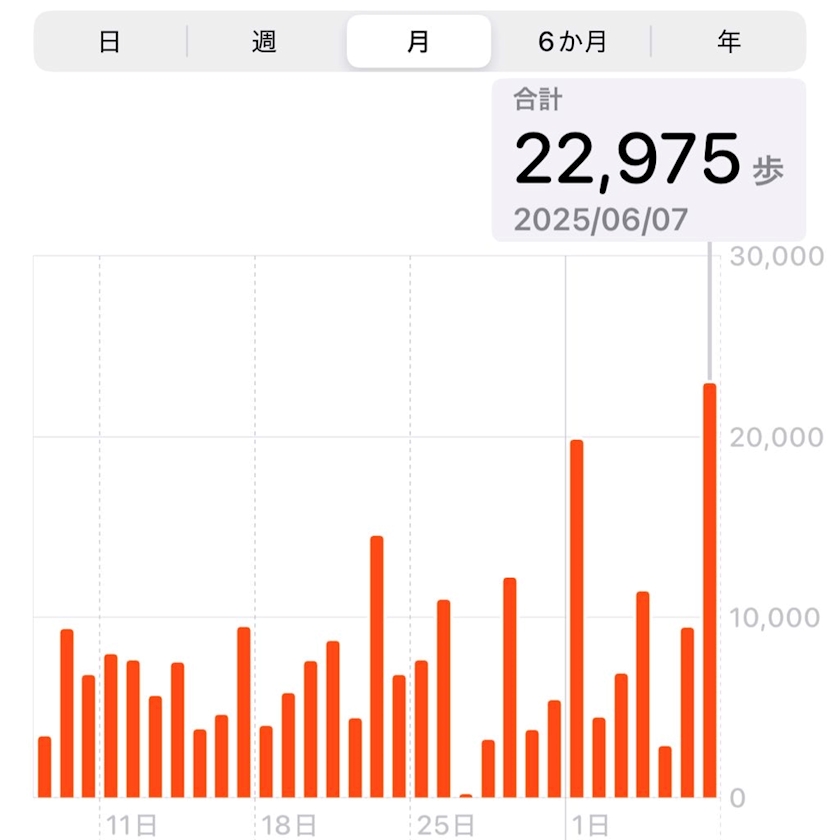
Task: Switch to the 週 (week) view
Action: [x=264, y=41]
